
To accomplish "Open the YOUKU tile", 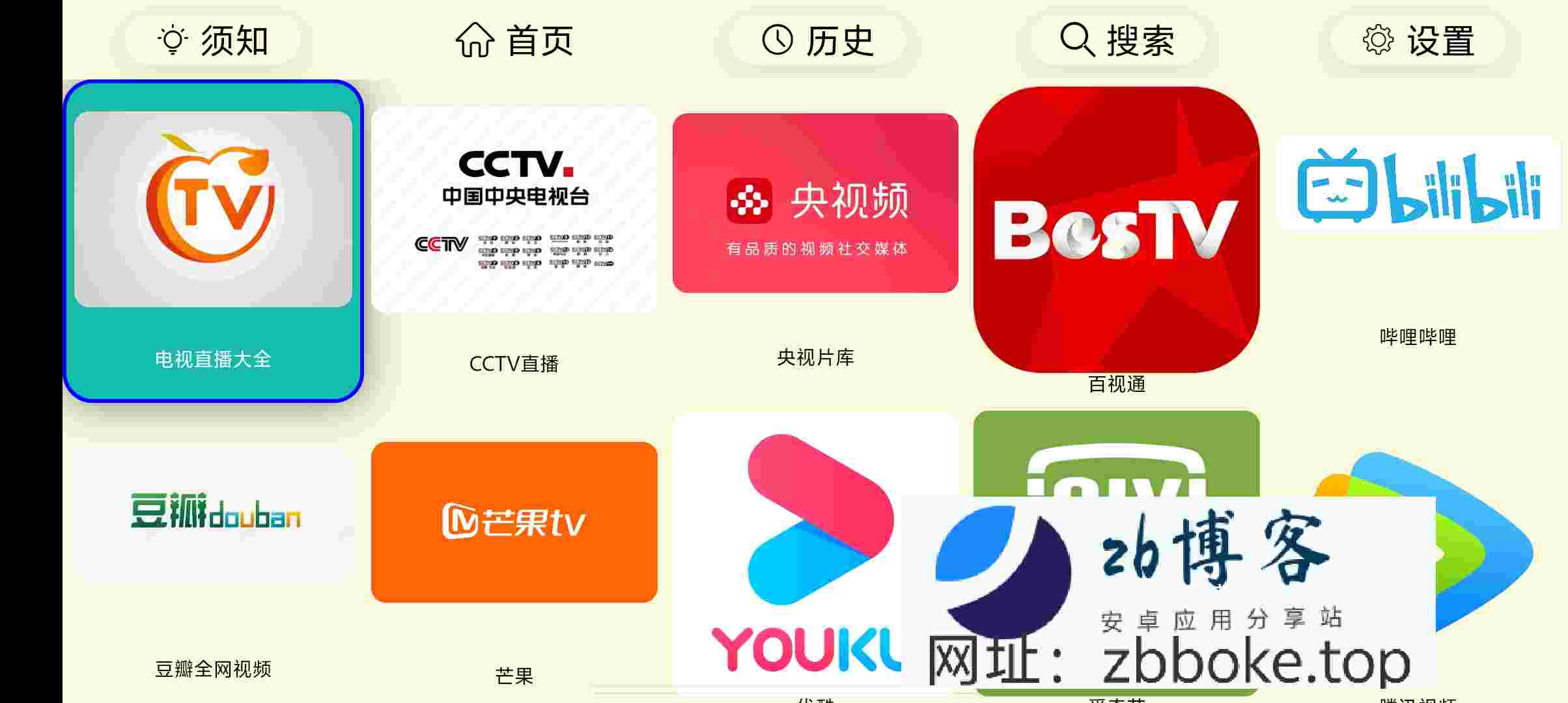I will 788,553.
